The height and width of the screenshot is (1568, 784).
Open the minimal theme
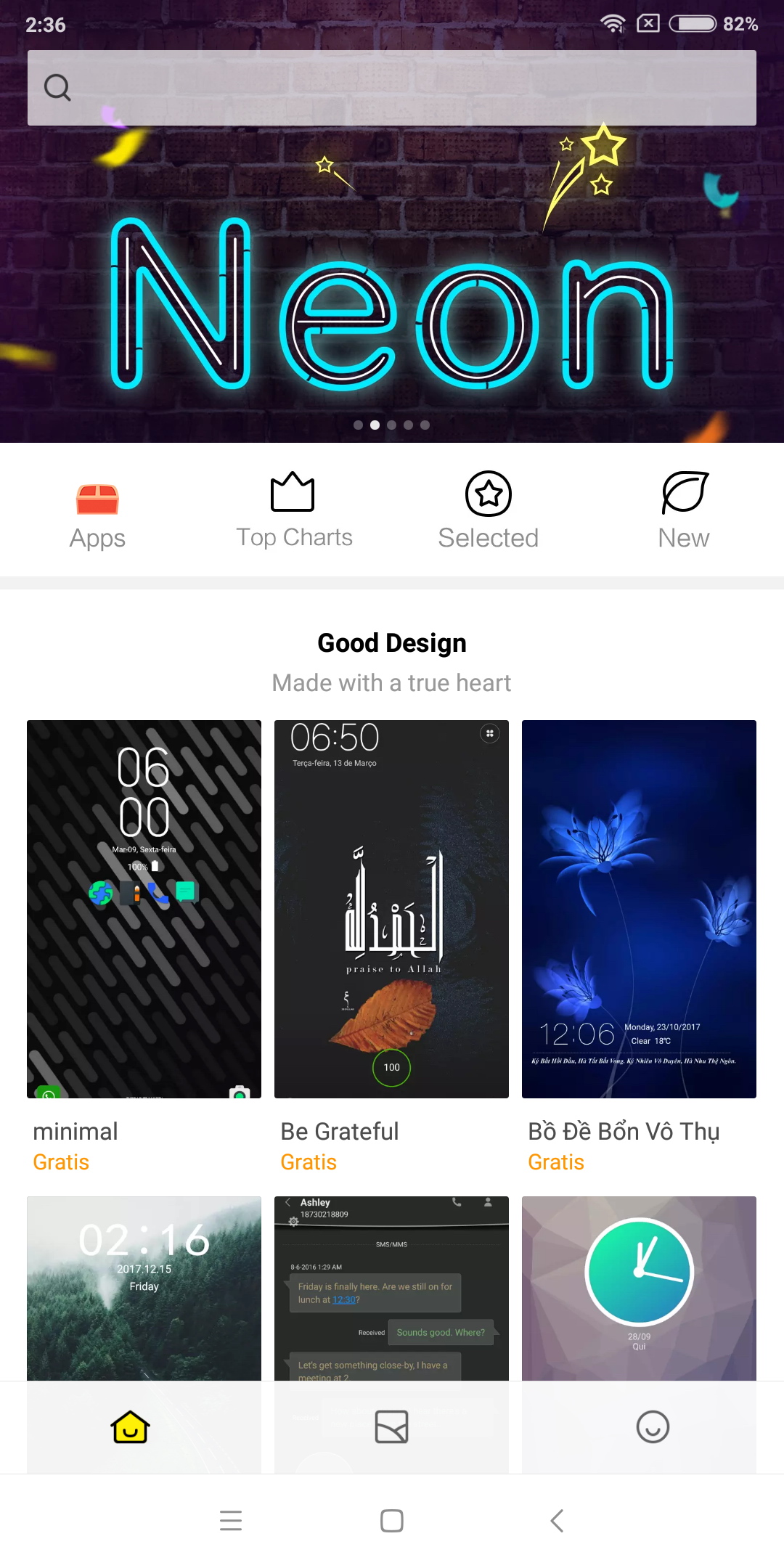click(x=144, y=909)
